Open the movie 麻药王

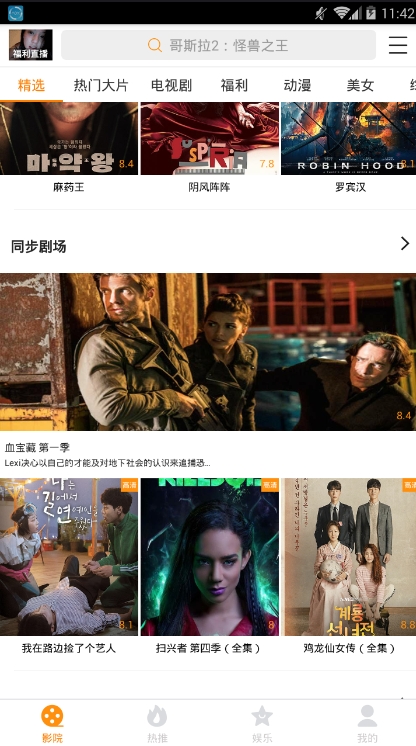tap(69, 147)
